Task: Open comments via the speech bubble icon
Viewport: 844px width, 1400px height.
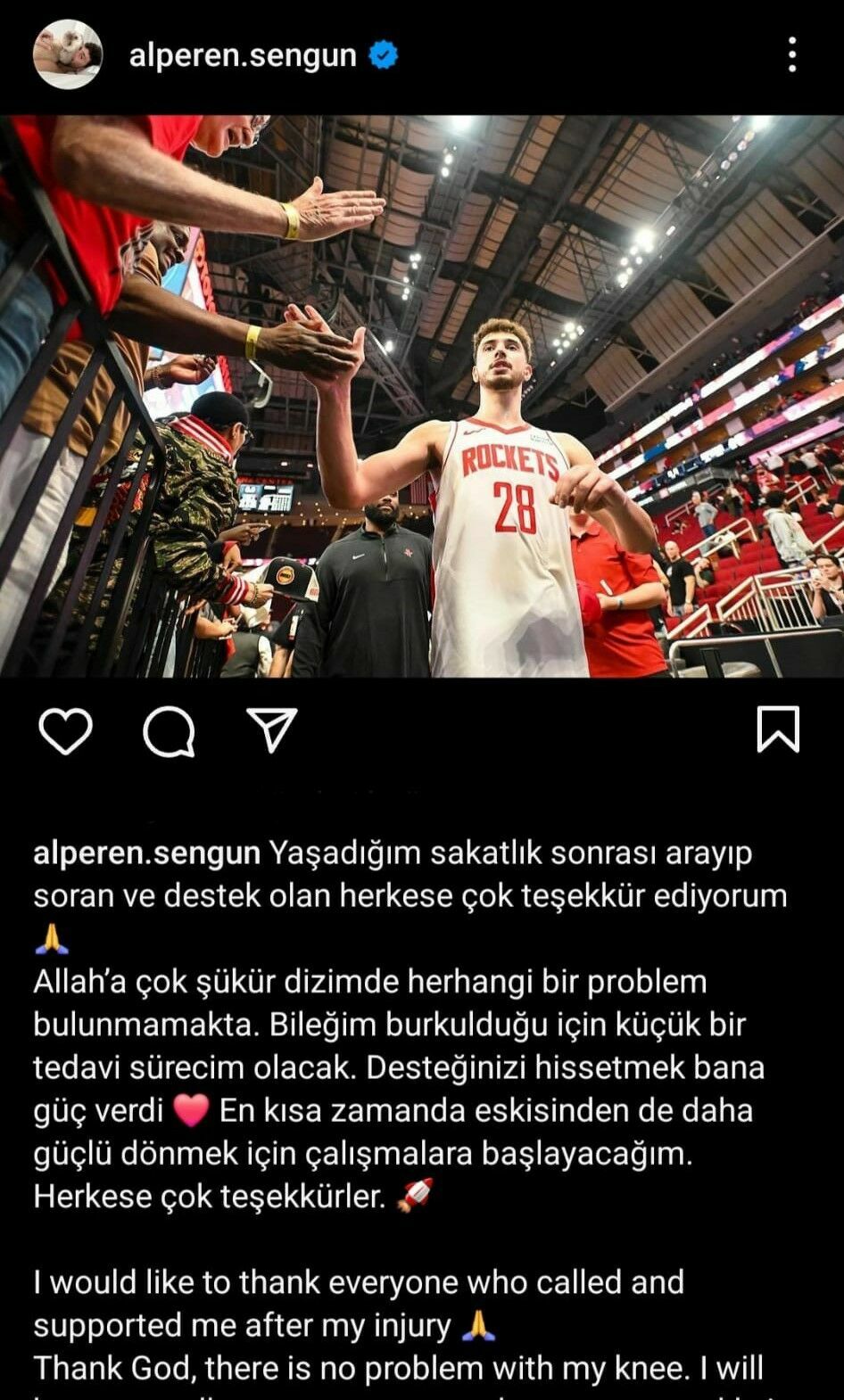Action: 169,732
